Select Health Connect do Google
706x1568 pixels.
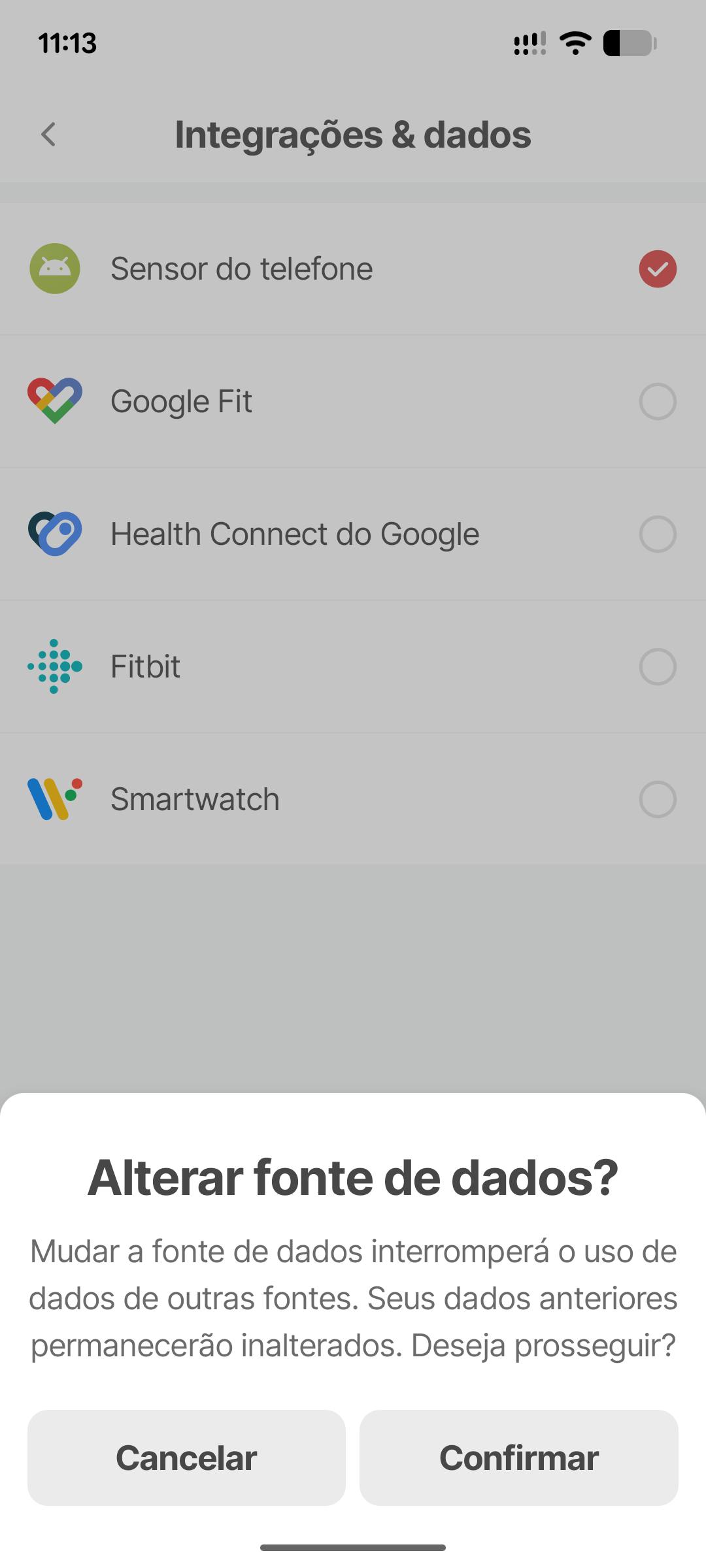657,534
